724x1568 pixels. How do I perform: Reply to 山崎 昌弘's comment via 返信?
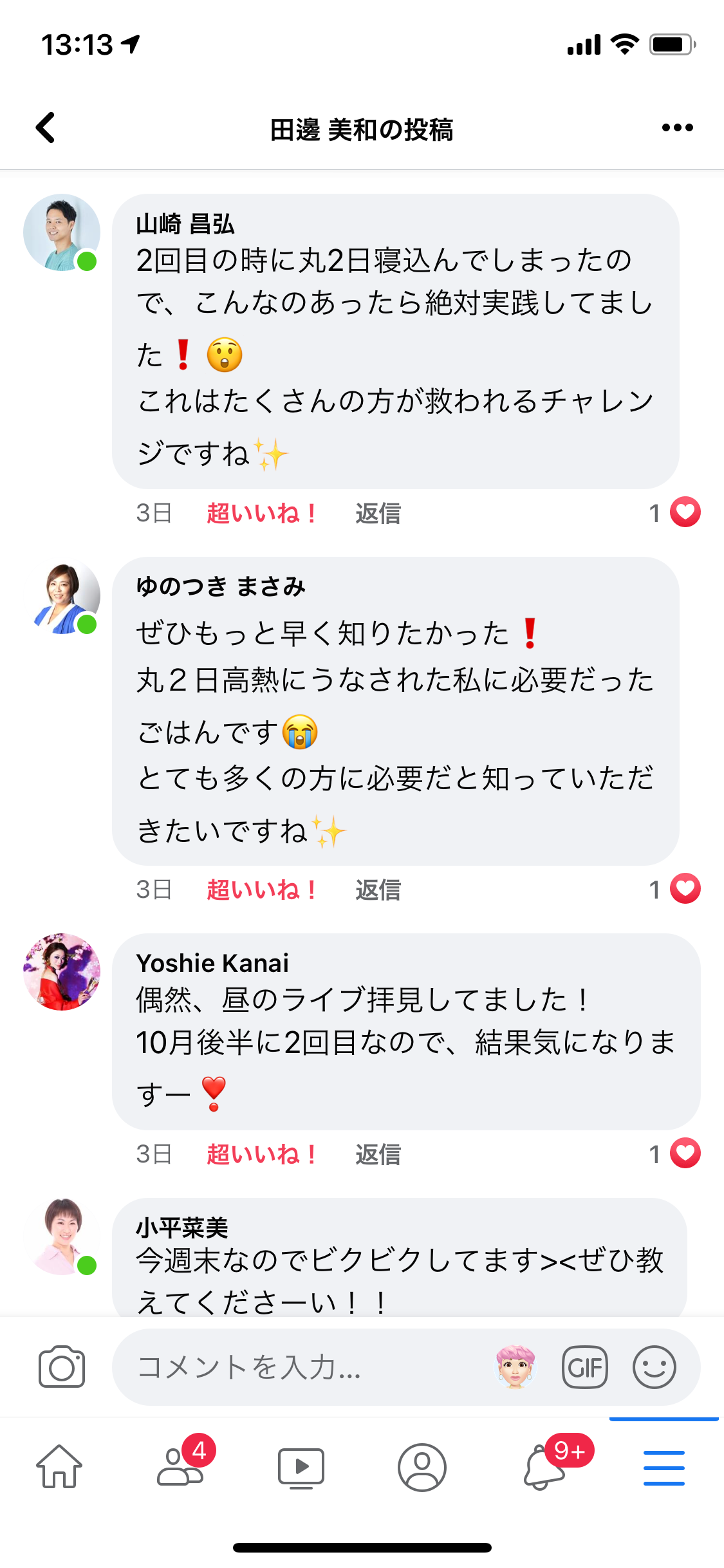pos(378,512)
